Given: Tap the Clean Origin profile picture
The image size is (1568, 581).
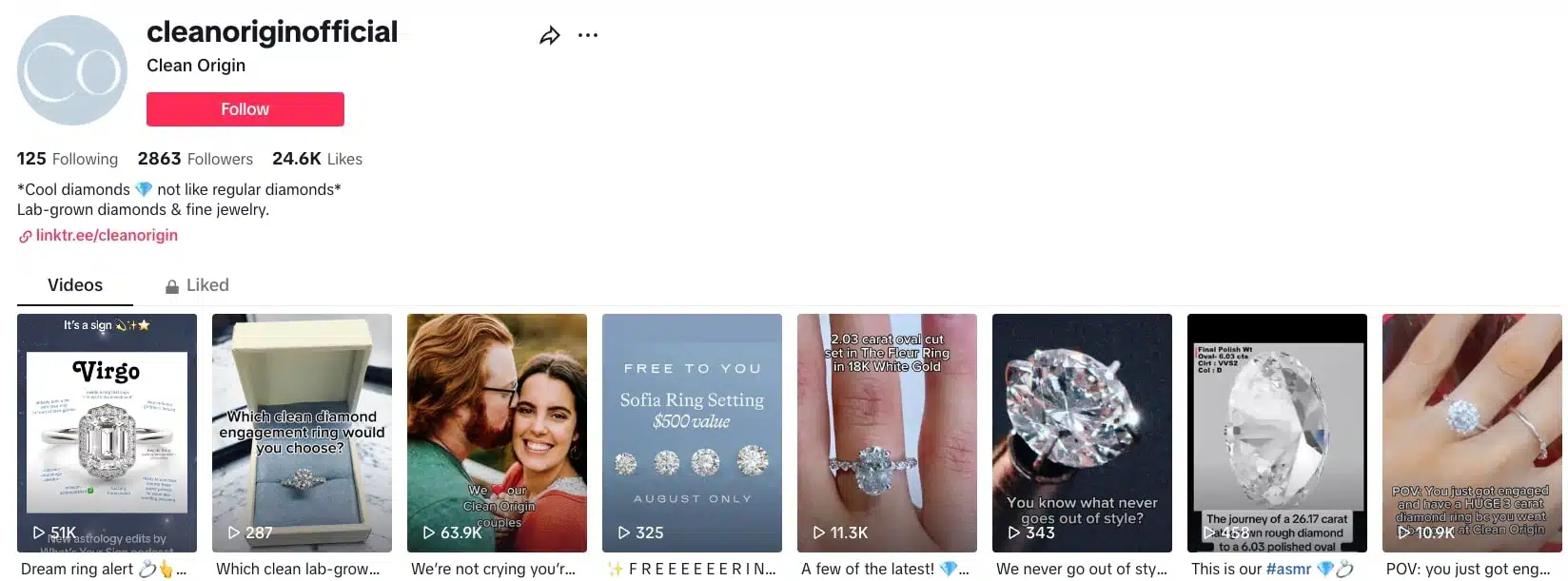Looking at the screenshot, I should [x=72, y=70].
